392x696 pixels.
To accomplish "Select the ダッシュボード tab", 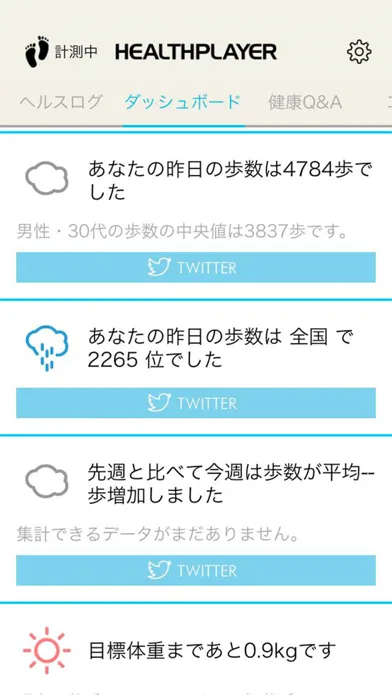I will pos(182,102).
